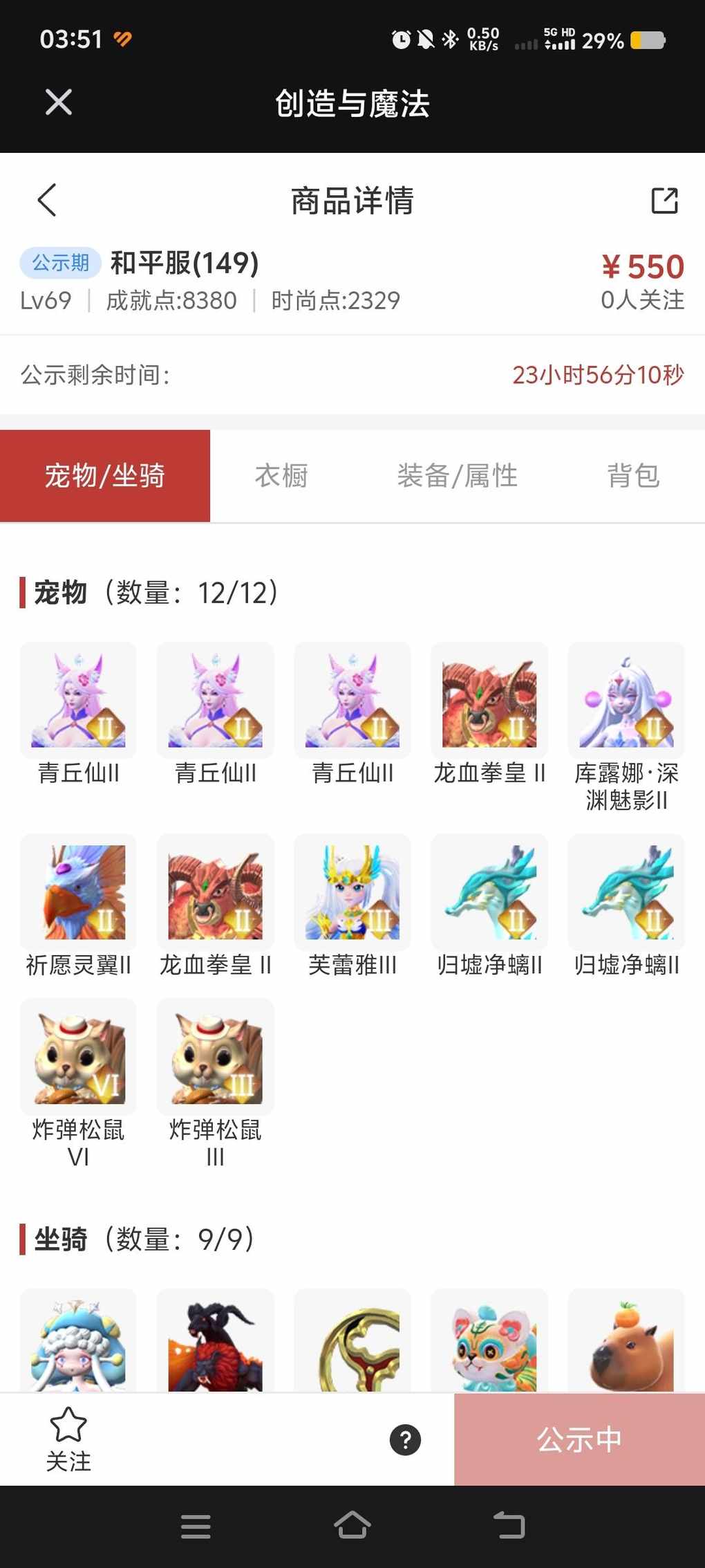Open the 装备/属性 tab
This screenshot has width=705, height=1568.
pos(457,476)
